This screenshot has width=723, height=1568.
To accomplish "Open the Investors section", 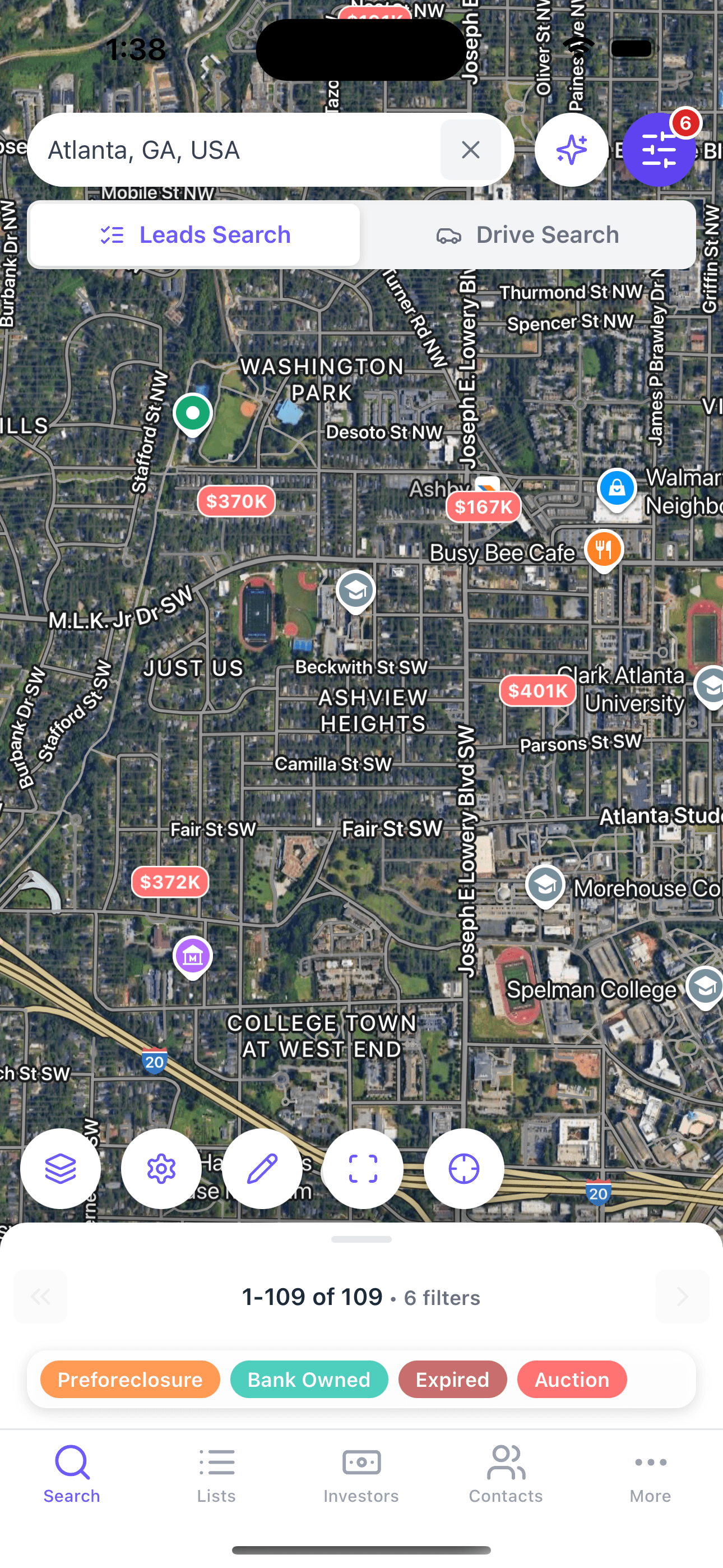I will [x=361, y=1479].
